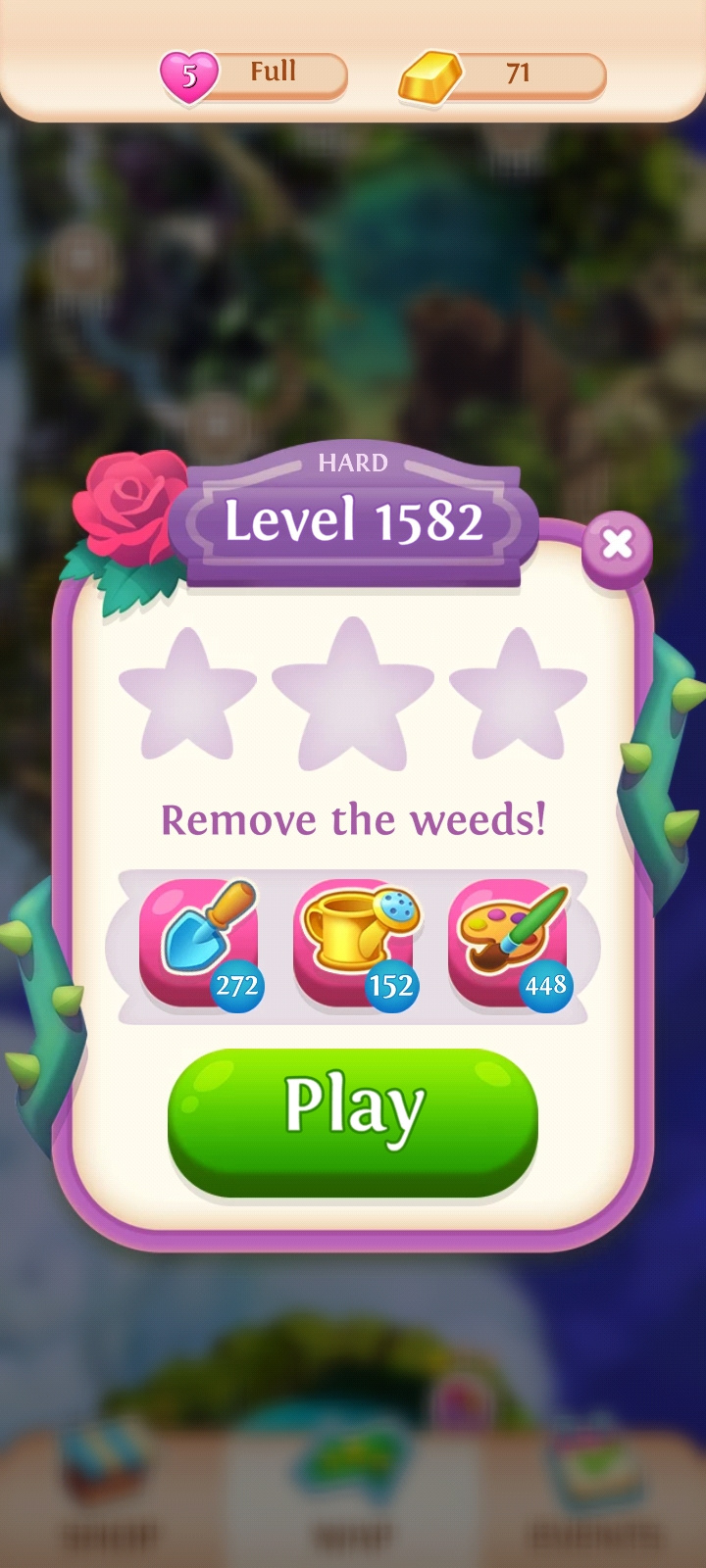Viewport: 706px width, 1568px height.
Task: Select the watering can booster
Action: (356, 945)
